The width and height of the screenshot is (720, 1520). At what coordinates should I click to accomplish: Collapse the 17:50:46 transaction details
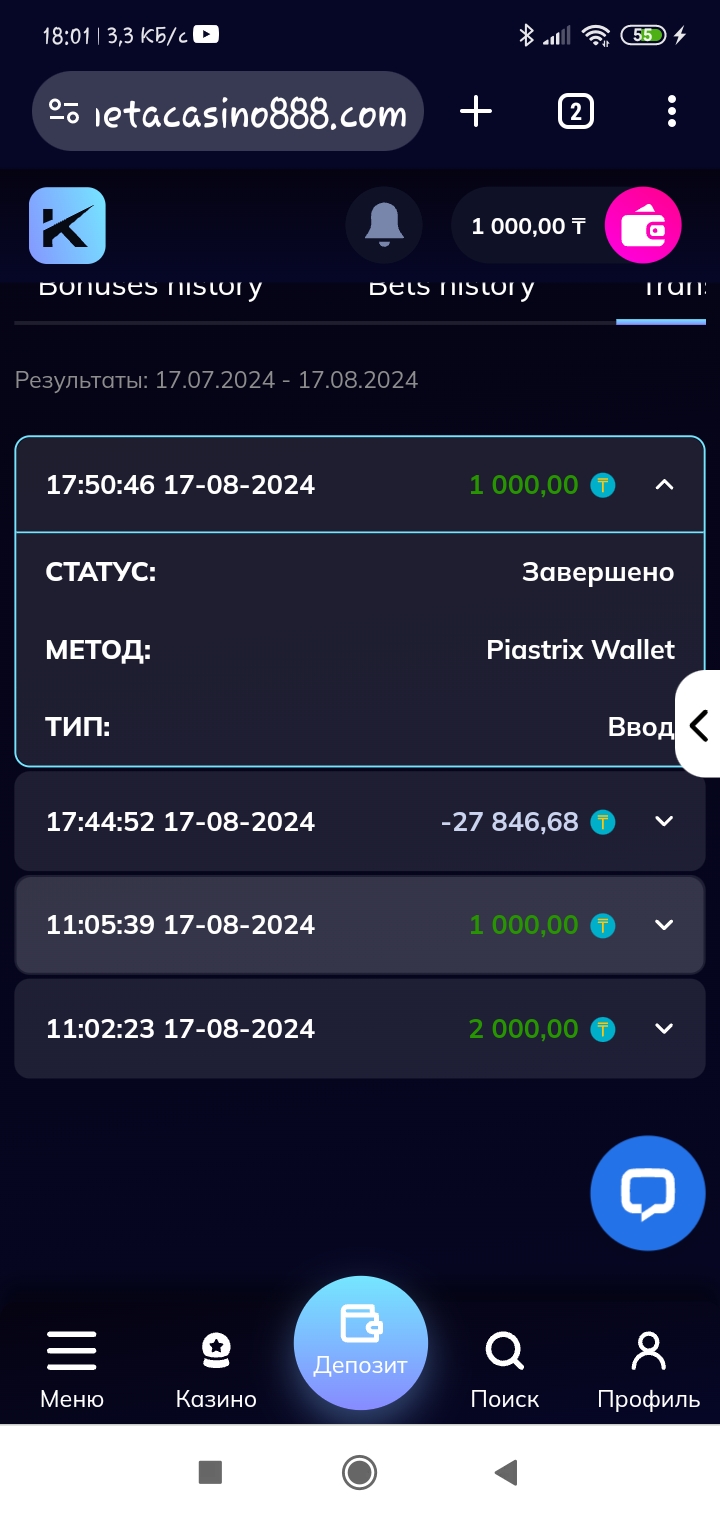(664, 485)
